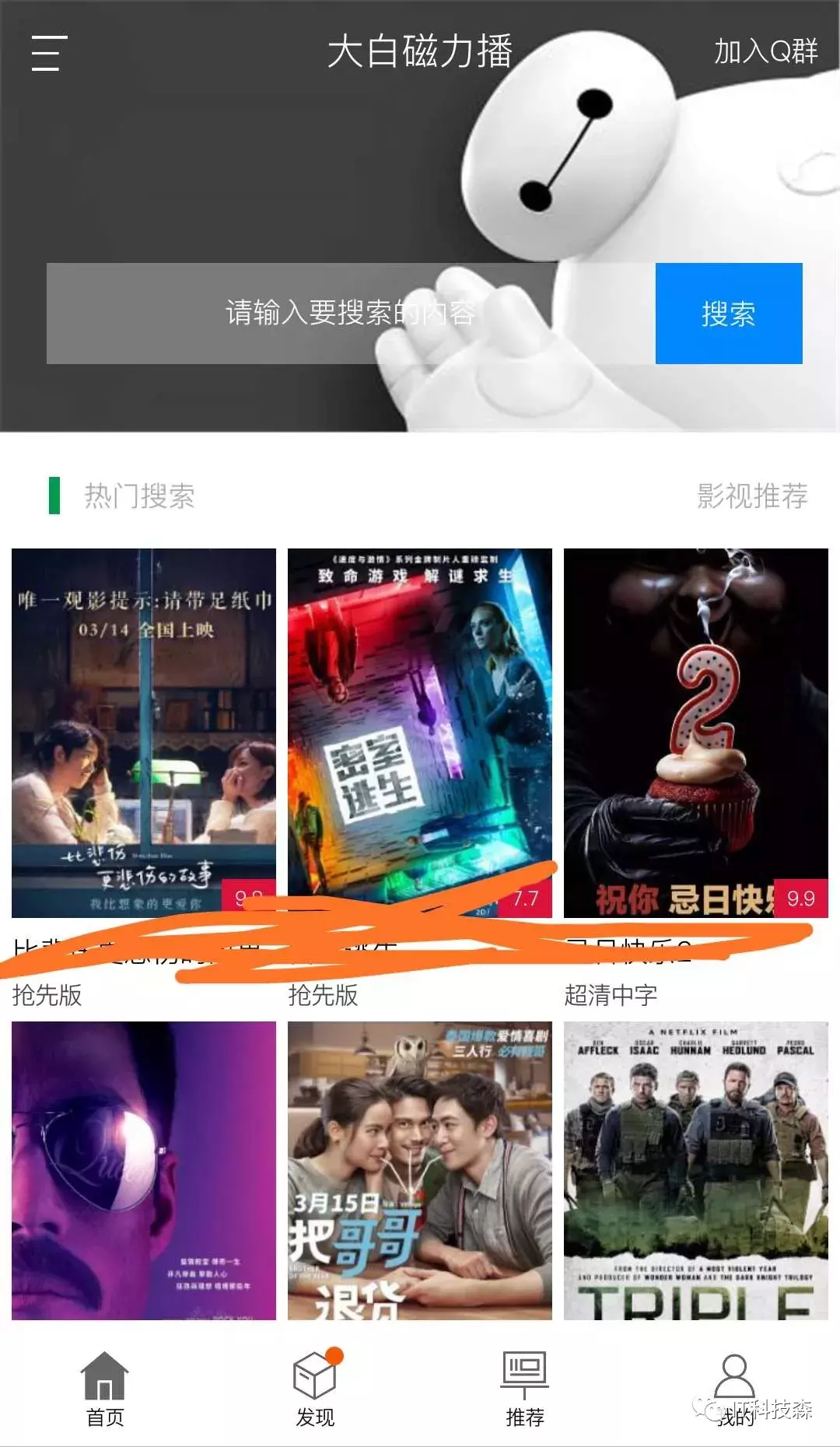Open the purple sunglasses movie poster
840x1447 pixels.
pyautogui.click(x=144, y=1170)
